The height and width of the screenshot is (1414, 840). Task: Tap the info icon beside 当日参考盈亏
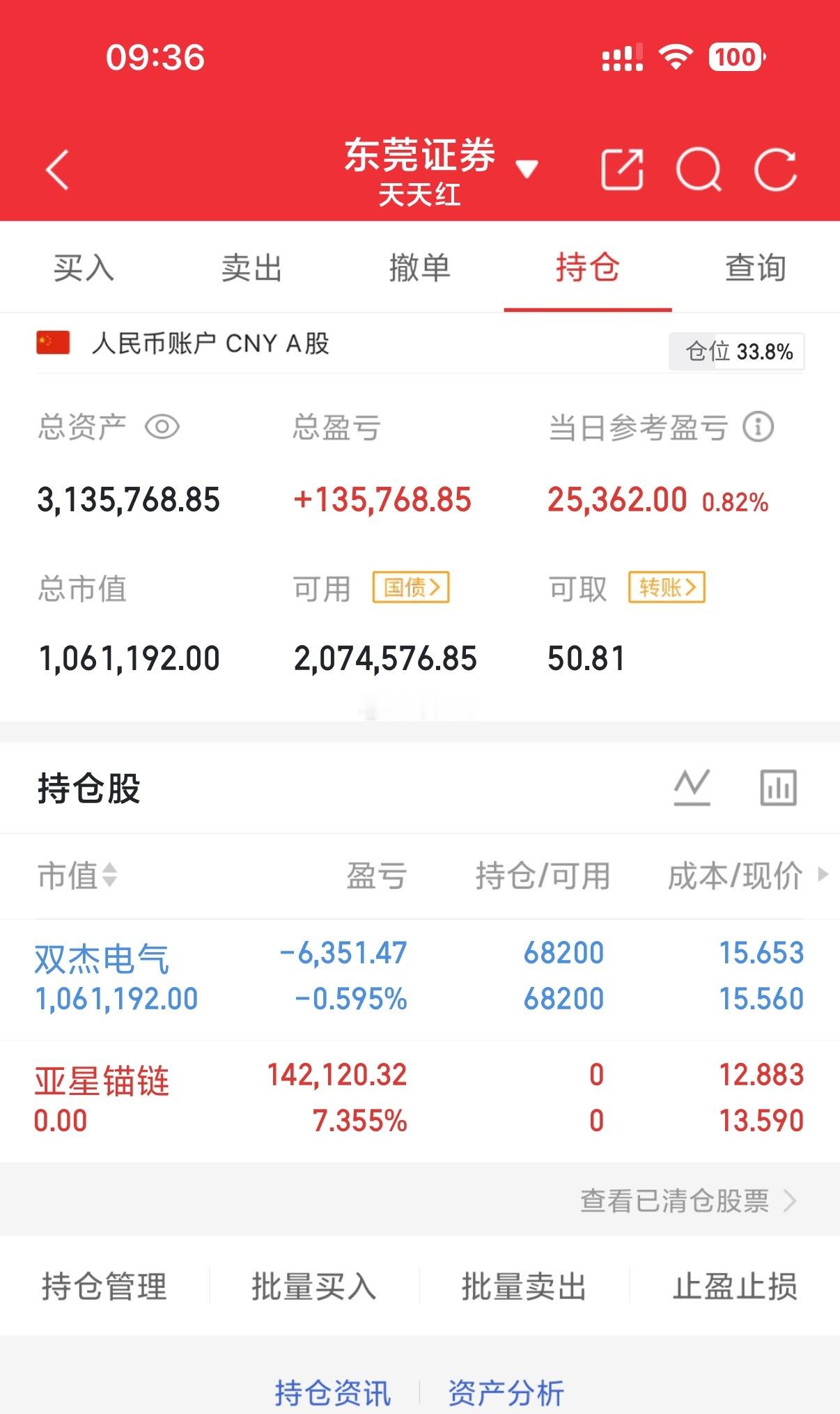758,428
